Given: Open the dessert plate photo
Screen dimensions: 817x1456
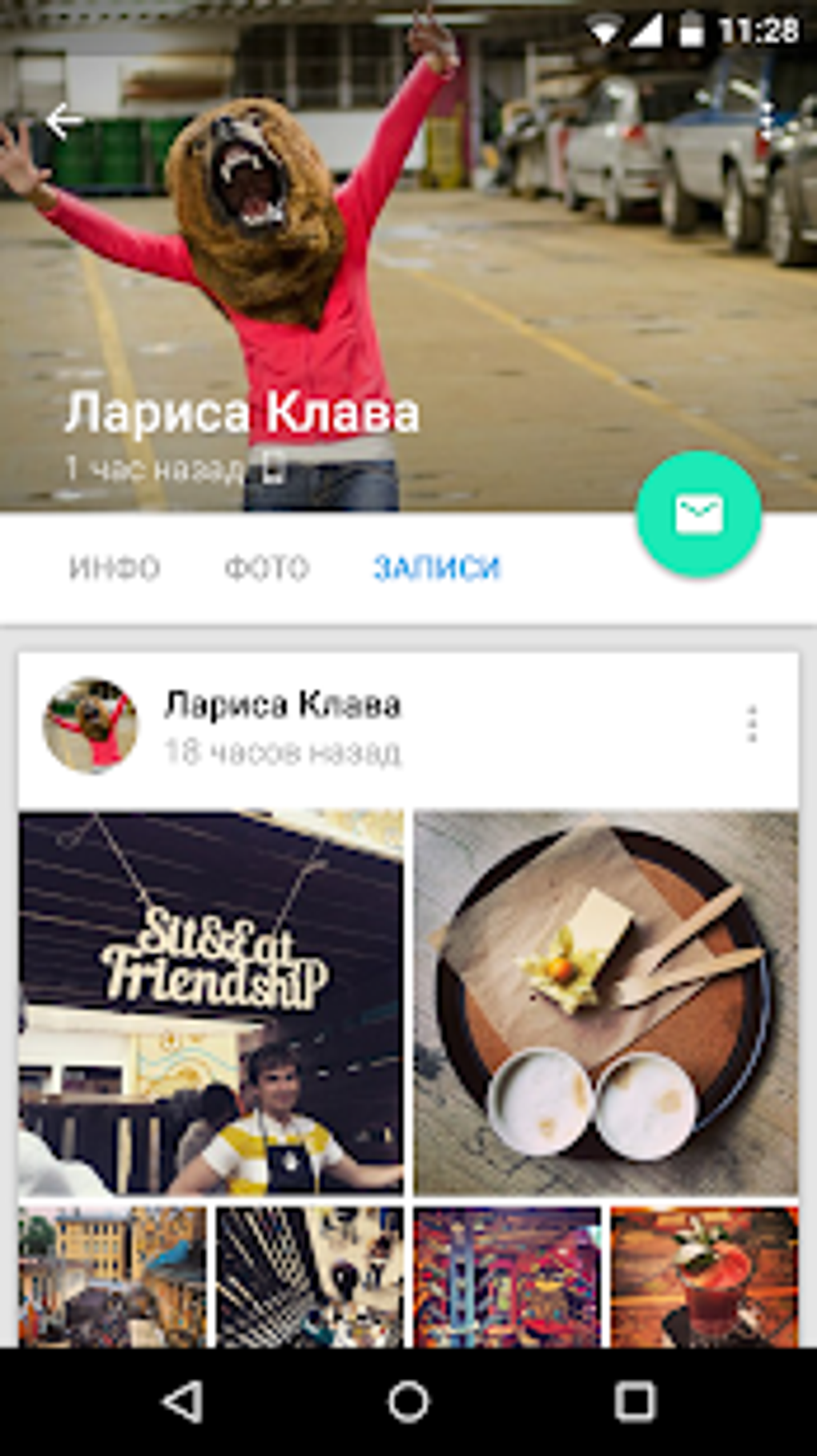Looking at the screenshot, I should [x=606, y=1003].
